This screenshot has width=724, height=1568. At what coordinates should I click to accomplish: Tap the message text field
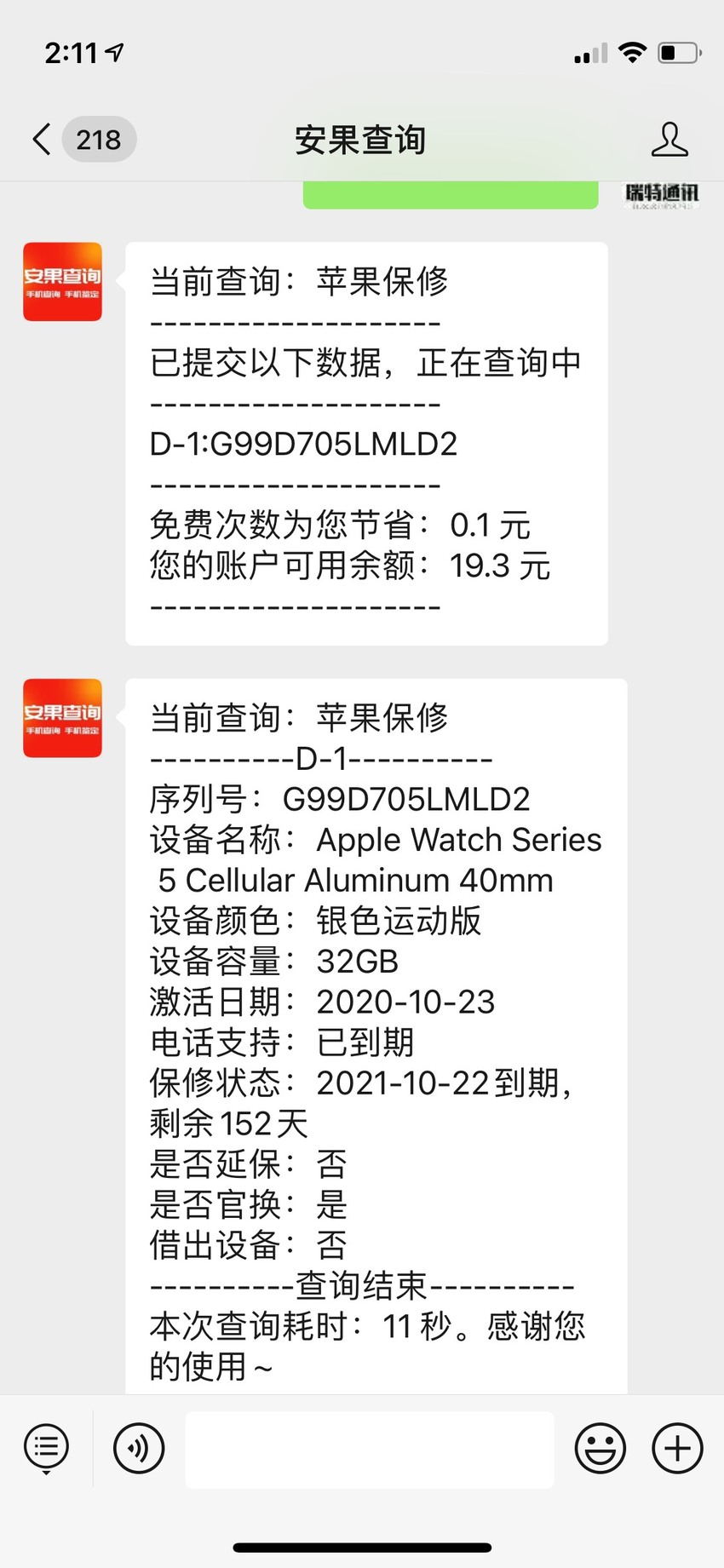[370, 1450]
